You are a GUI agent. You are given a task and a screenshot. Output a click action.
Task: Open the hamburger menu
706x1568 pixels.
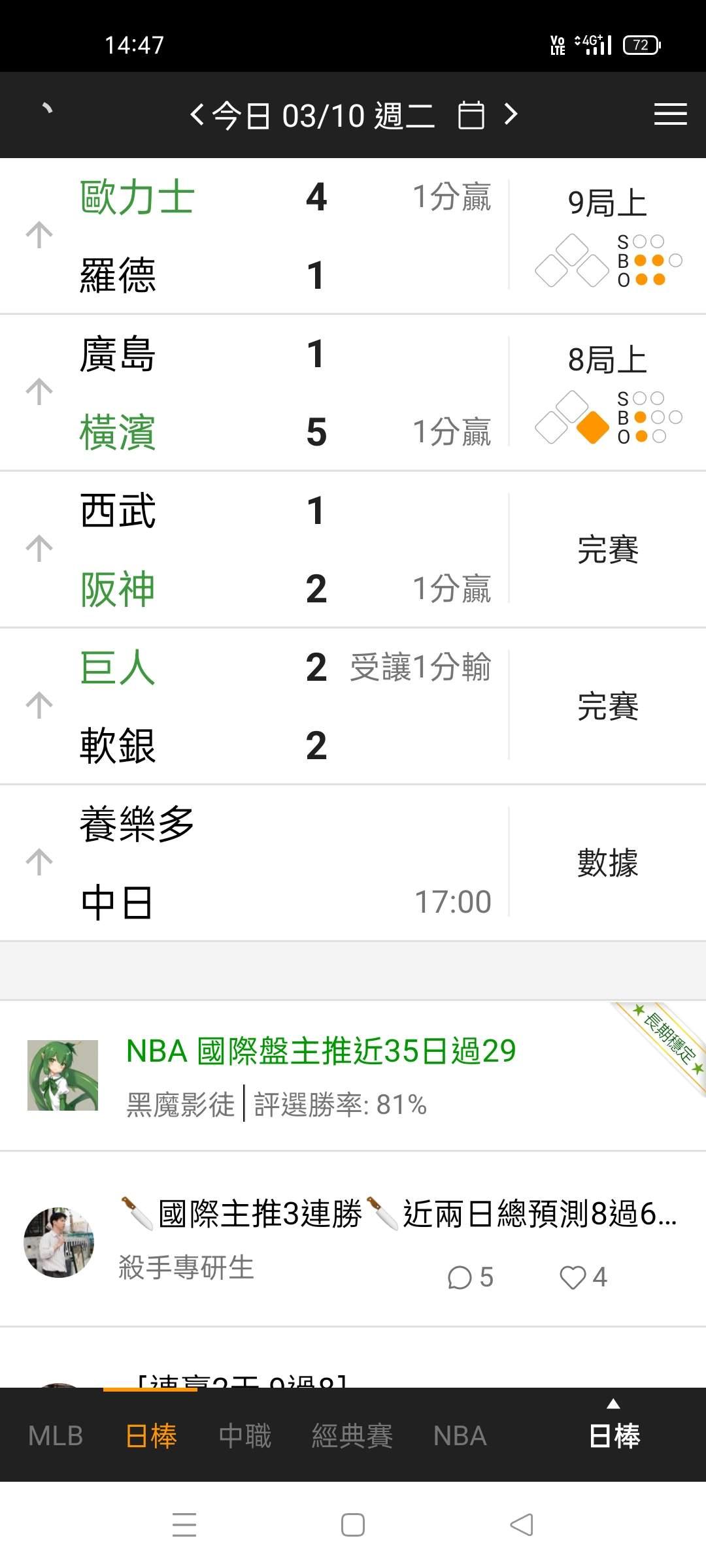coord(670,114)
